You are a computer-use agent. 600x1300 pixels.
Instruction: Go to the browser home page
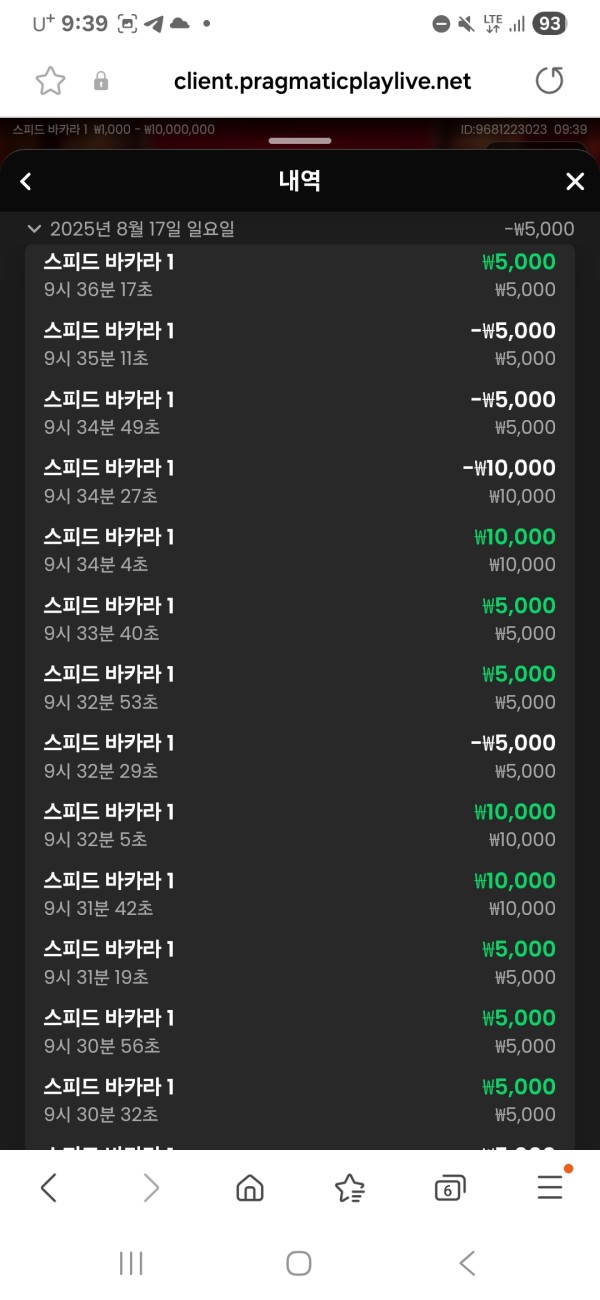point(249,1187)
